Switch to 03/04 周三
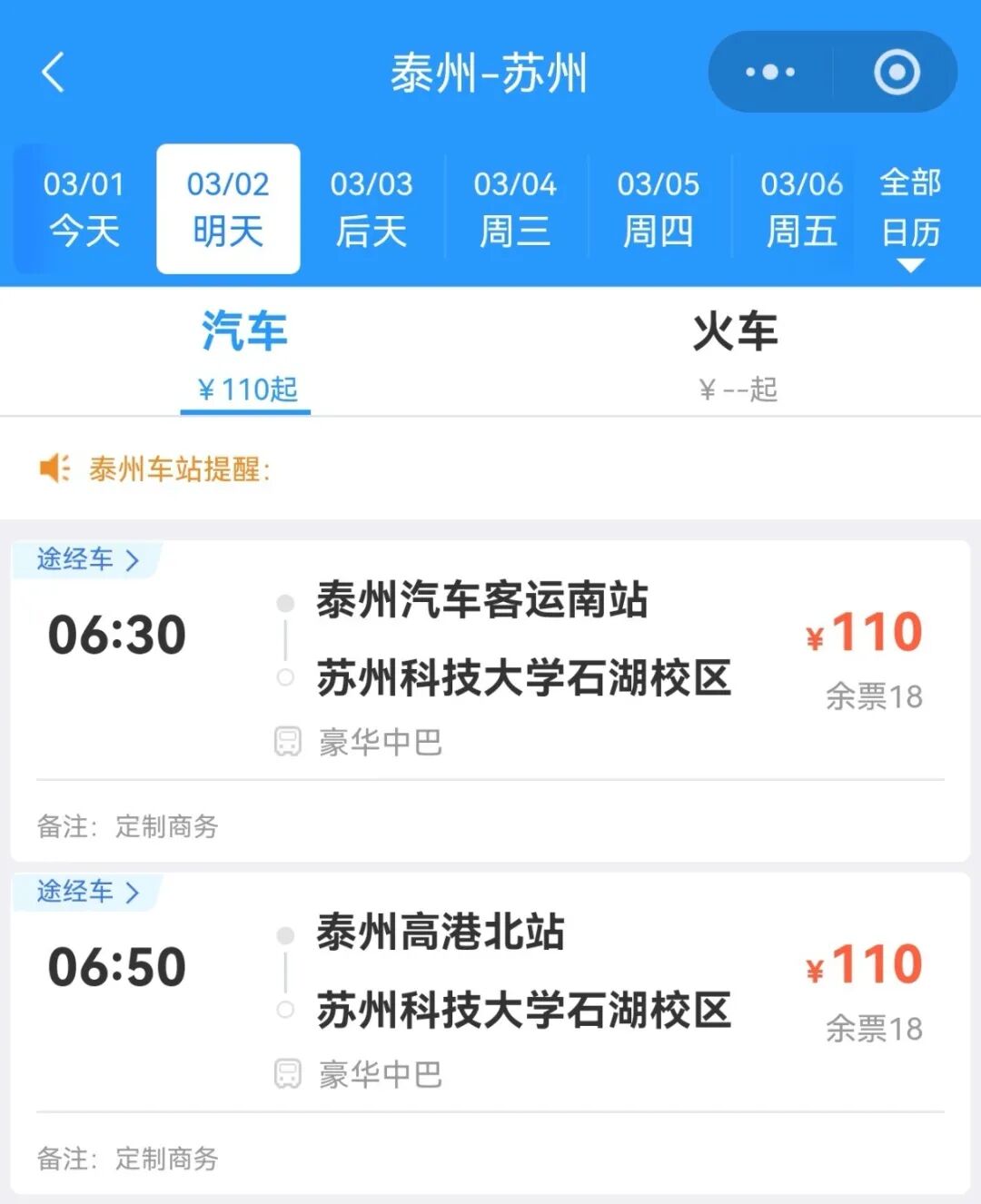Image resolution: width=981 pixels, height=1204 pixels. 515,209
